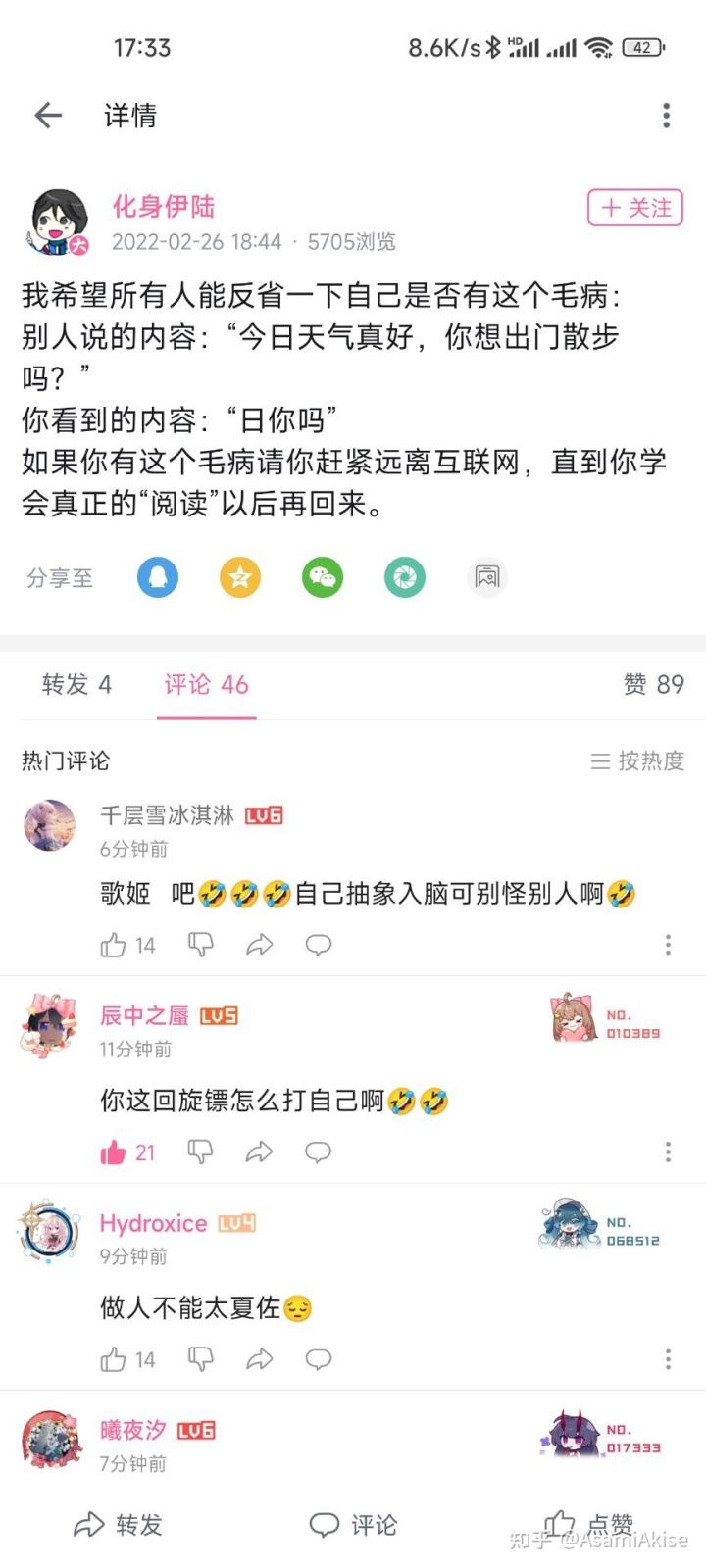Write a comment via the bottom 评论 button
706x1568 pixels.
(353, 1525)
